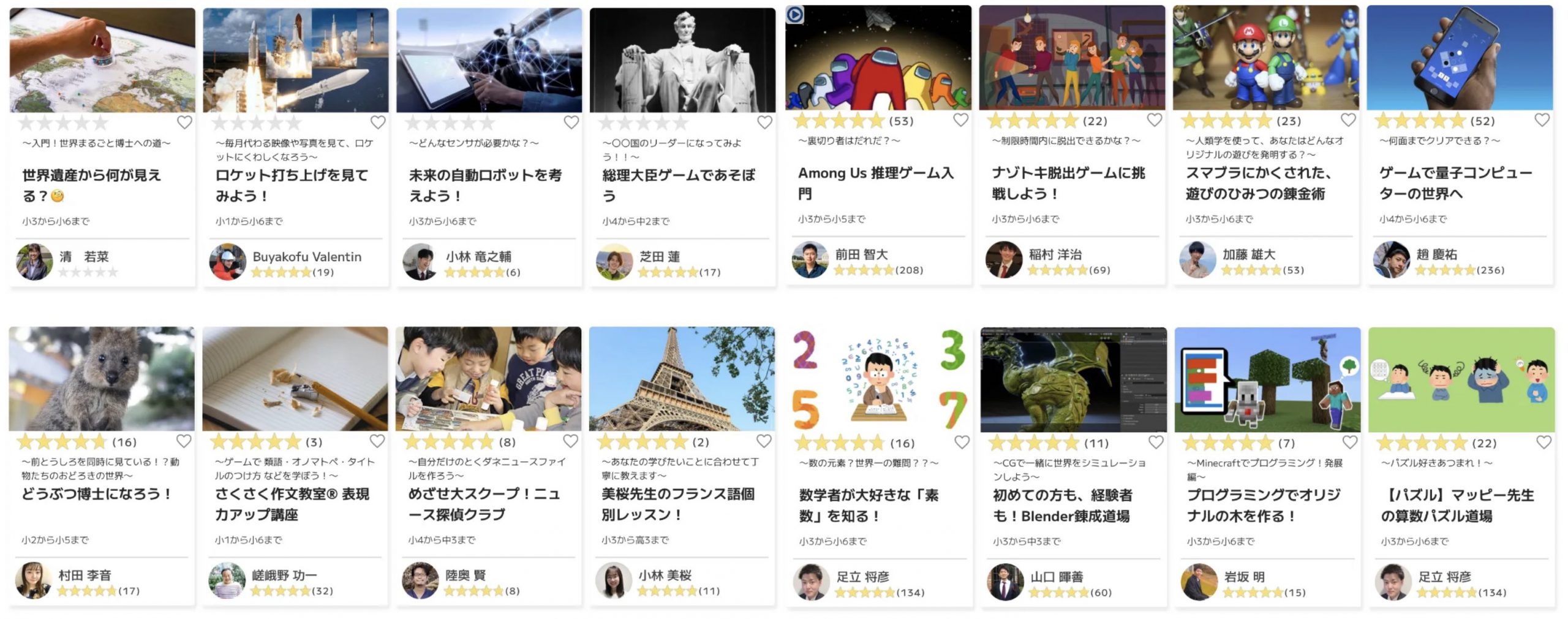
Task: Open 未来の自動ロボットを考えよう course
Action: 485,185
